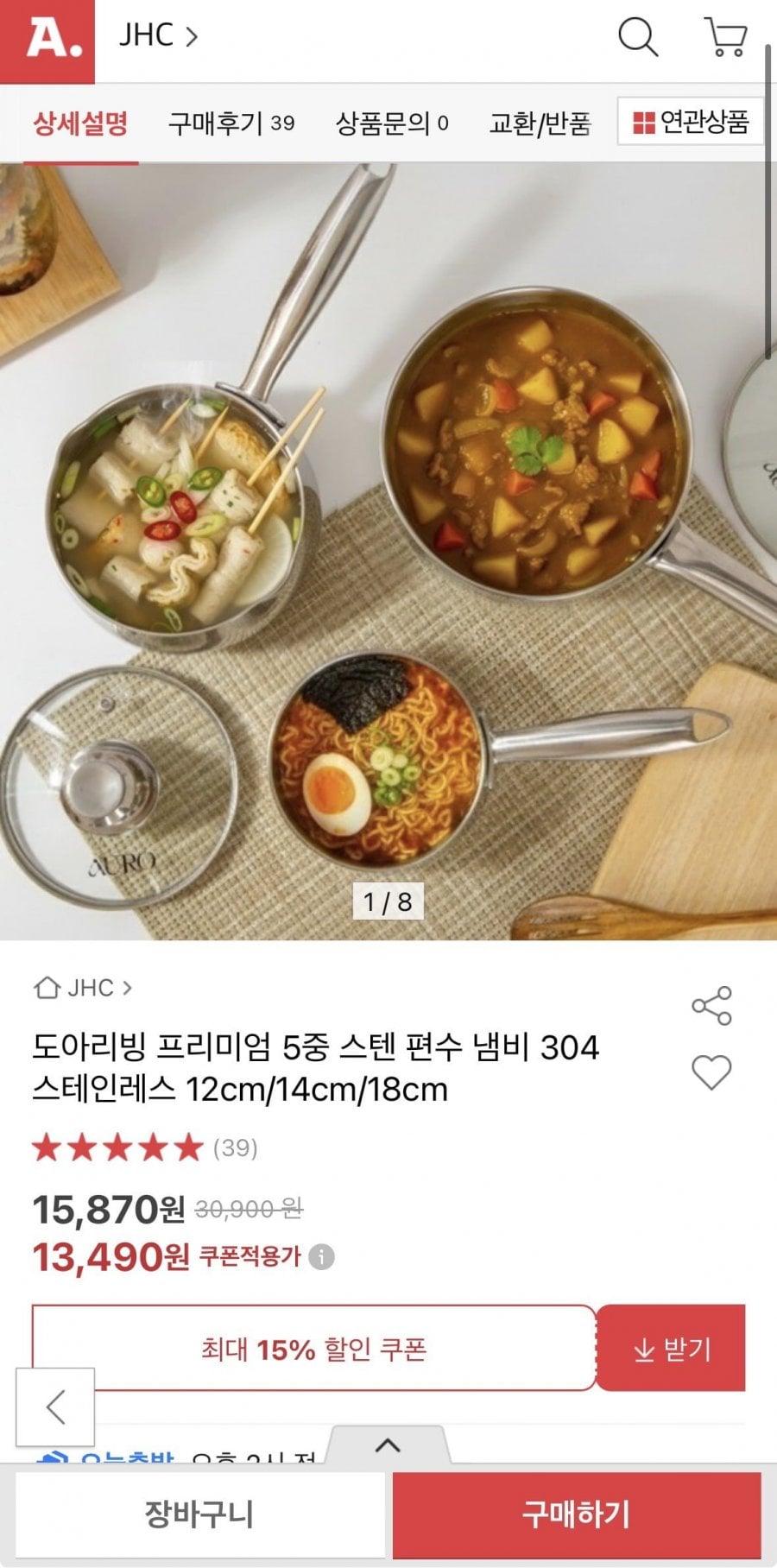Image resolution: width=777 pixels, height=1568 pixels.
Task: Switch to the 교환/반품 tab
Action: (x=540, y=123)
